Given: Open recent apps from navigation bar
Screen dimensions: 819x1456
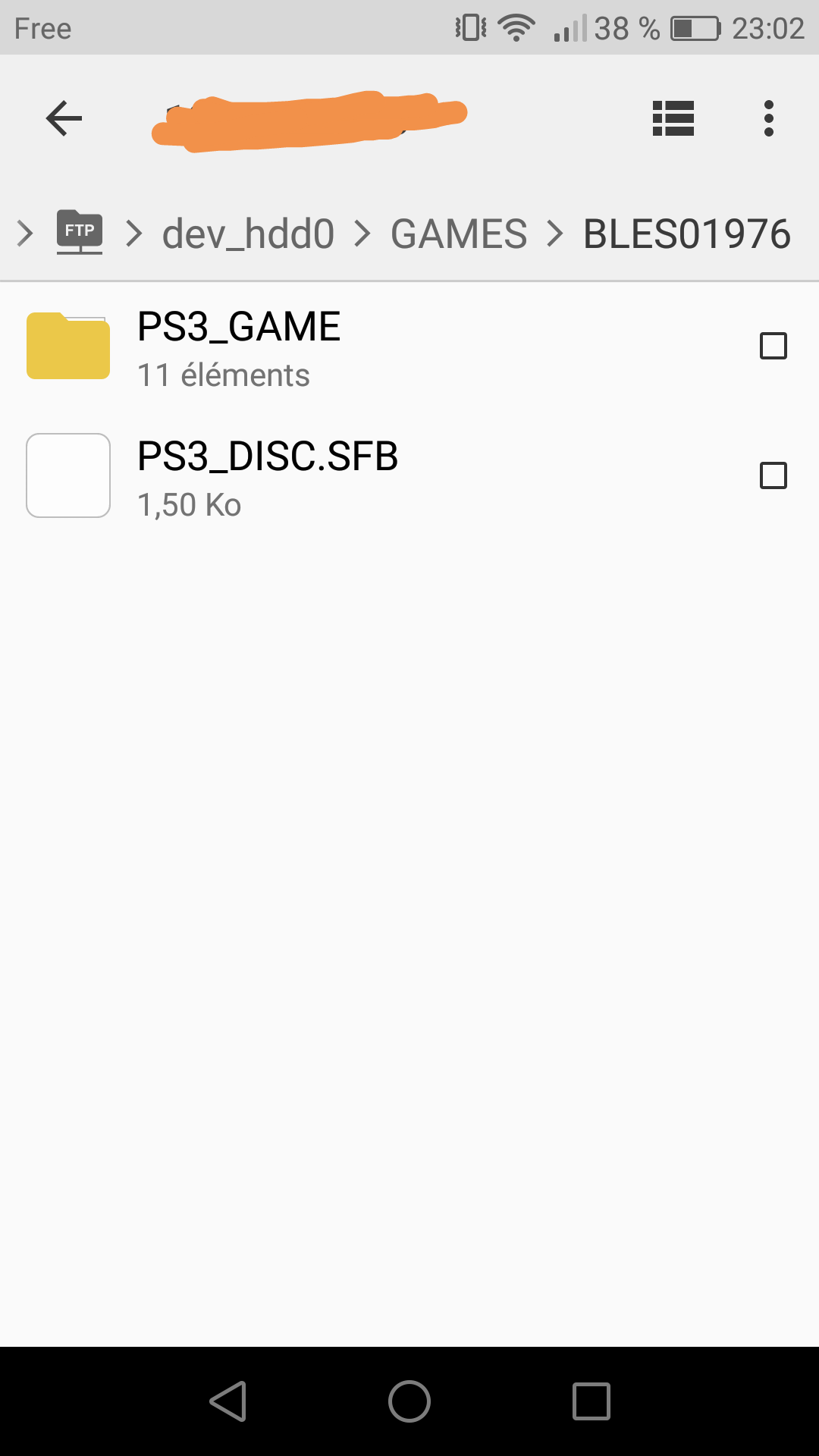Looking at the screenshot, I should (591, 1401).
